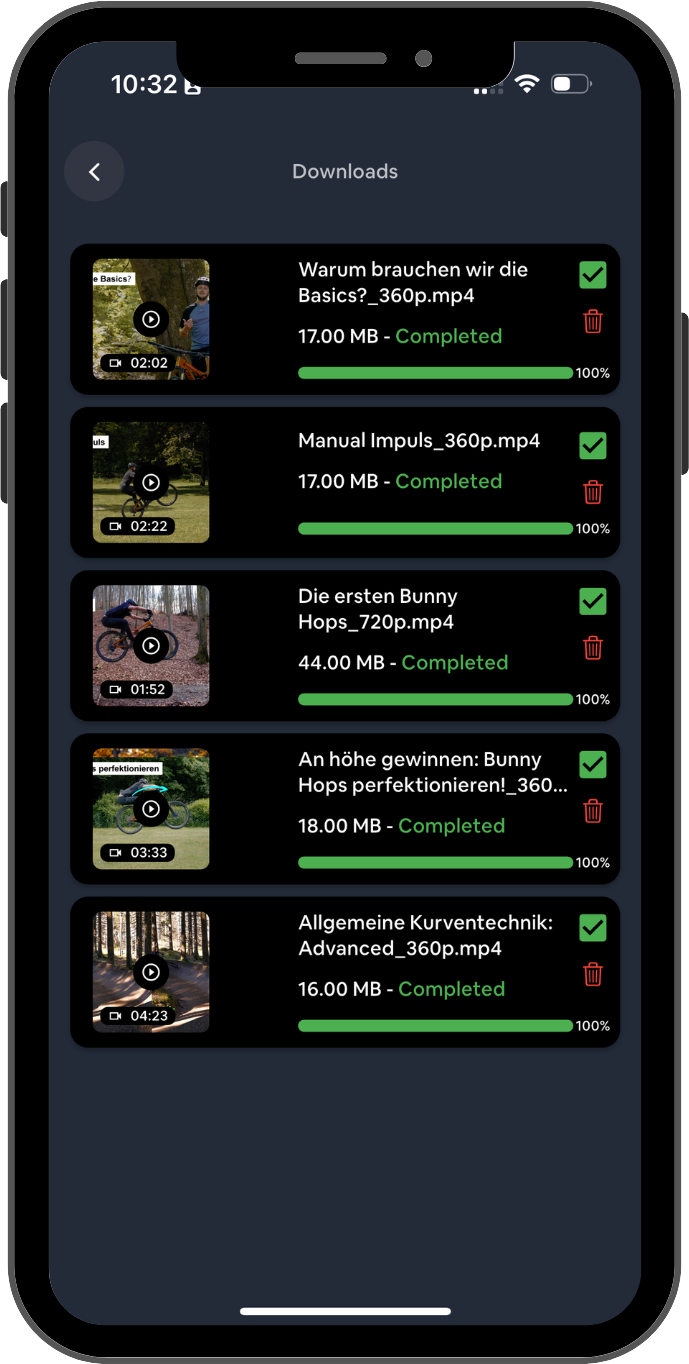This screenshot has width=689, height=1364.
Task: Delete the Warum brauchen wir die Basics download
Action: tap(593, 322)
